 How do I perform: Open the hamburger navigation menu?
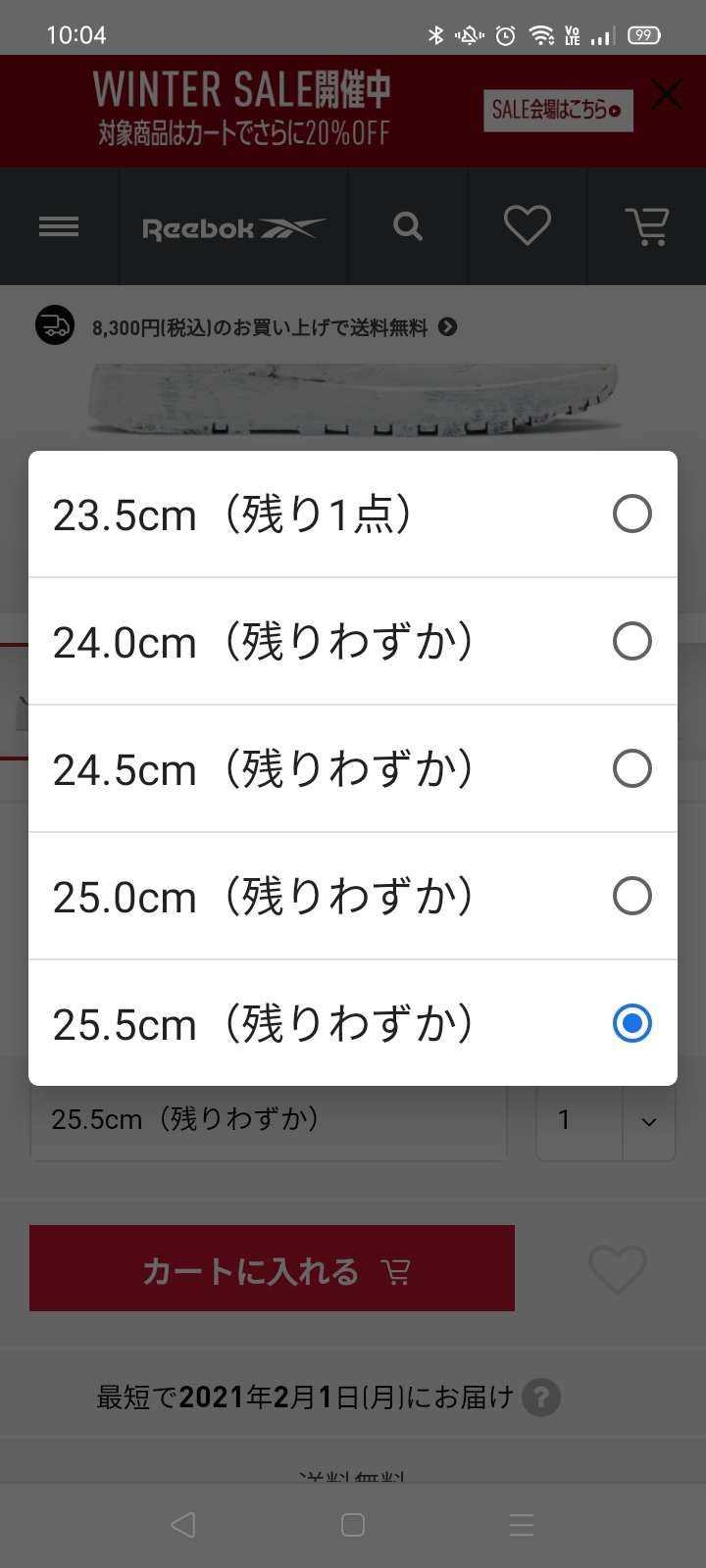click(59, 226)
